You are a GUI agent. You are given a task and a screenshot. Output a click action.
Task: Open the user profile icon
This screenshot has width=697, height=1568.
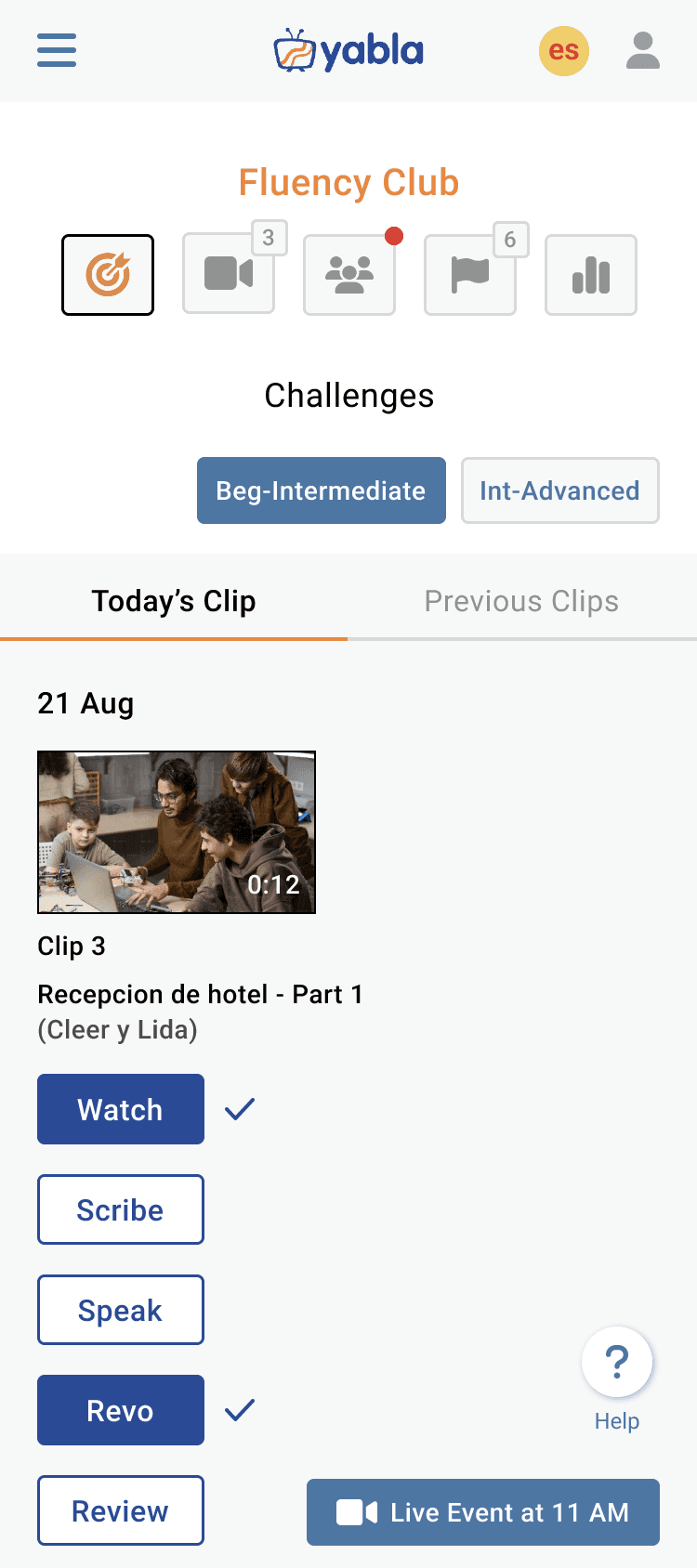[643, 50]
